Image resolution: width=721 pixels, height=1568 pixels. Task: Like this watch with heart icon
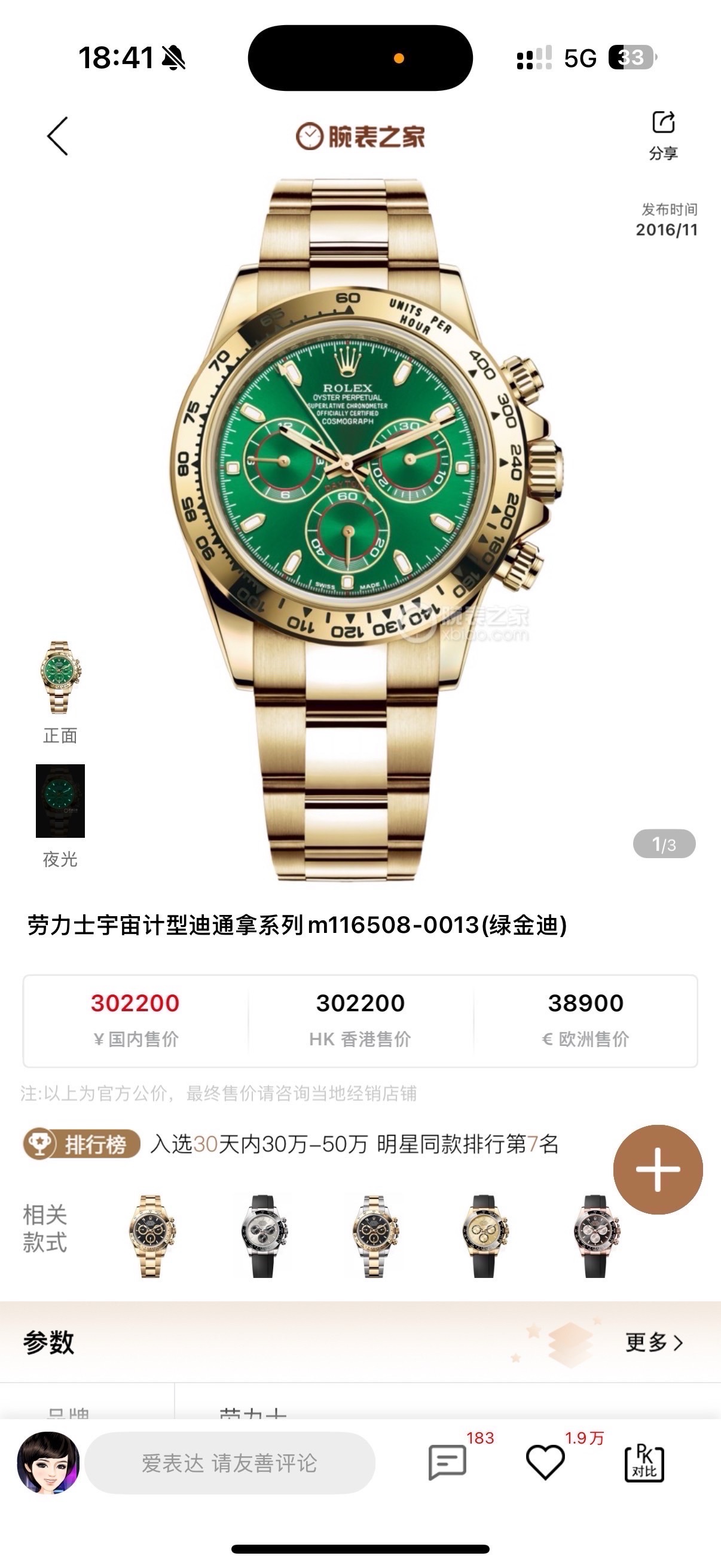click(545, 1462)
